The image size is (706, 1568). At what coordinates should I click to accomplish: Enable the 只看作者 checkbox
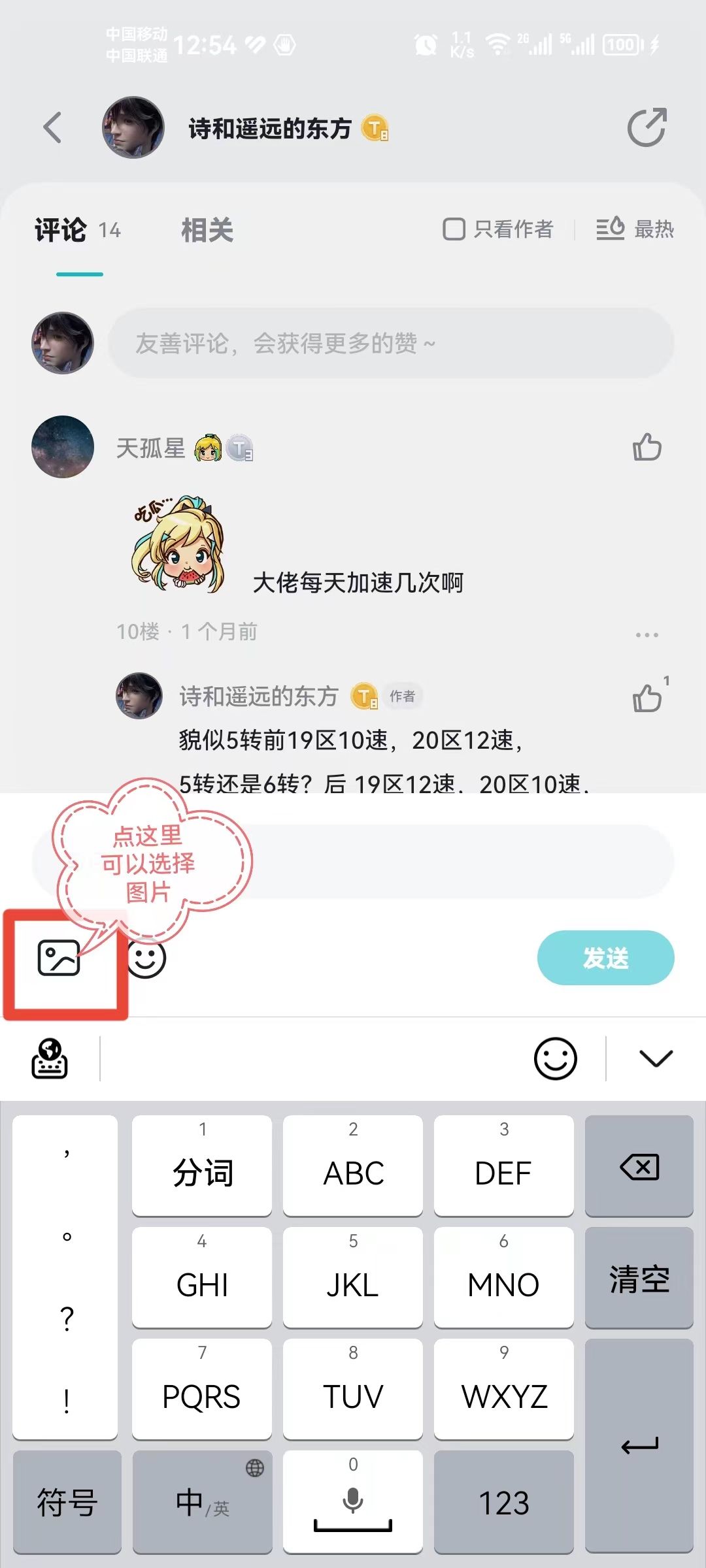pyautogui.click(x=453, y=229)
